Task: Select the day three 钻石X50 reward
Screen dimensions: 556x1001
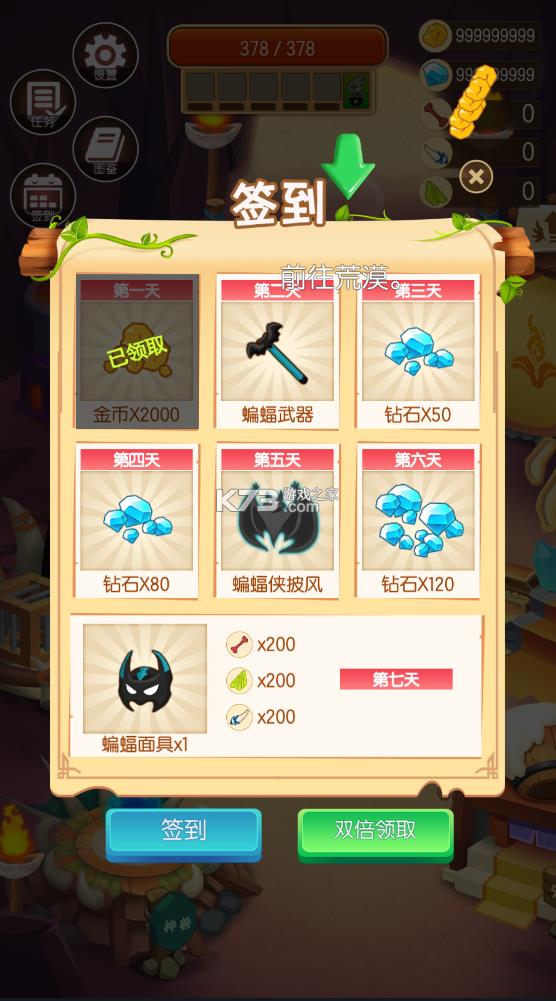Action: point(418,351)
